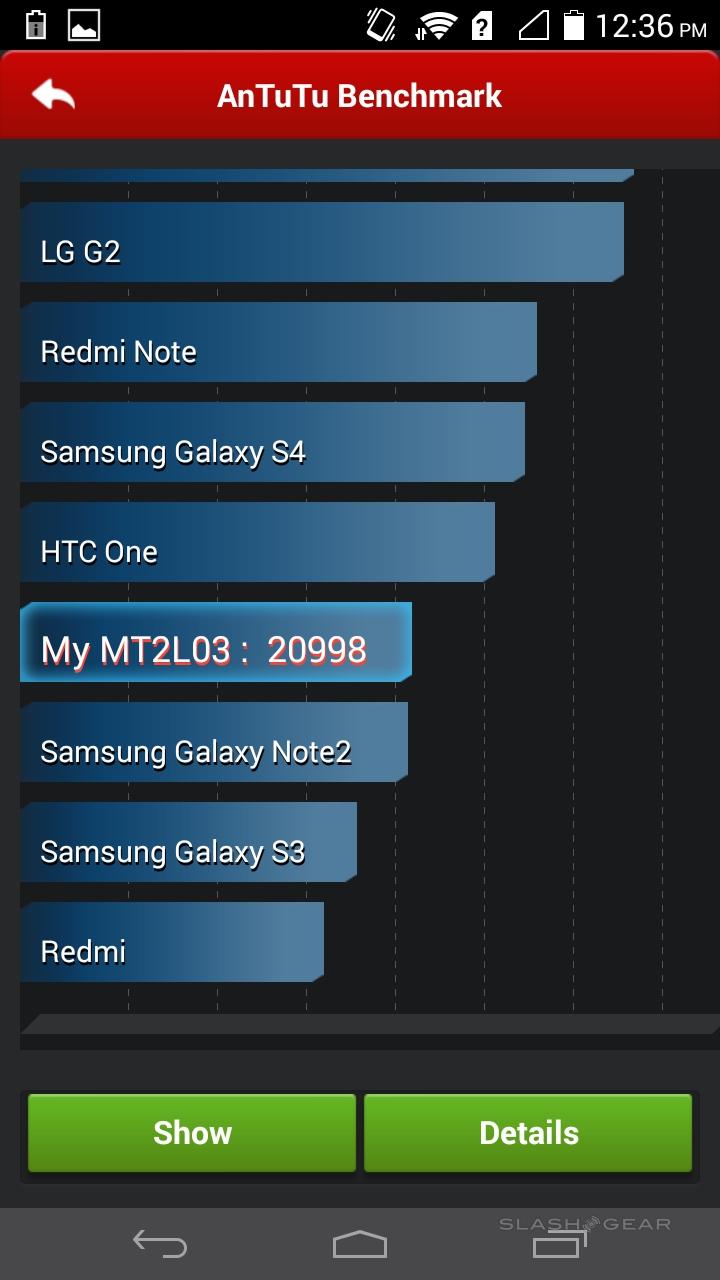The width and height of the screenshot is (720, 1280).
Task: Open the recent apps view
Action: click(559, 1244)
